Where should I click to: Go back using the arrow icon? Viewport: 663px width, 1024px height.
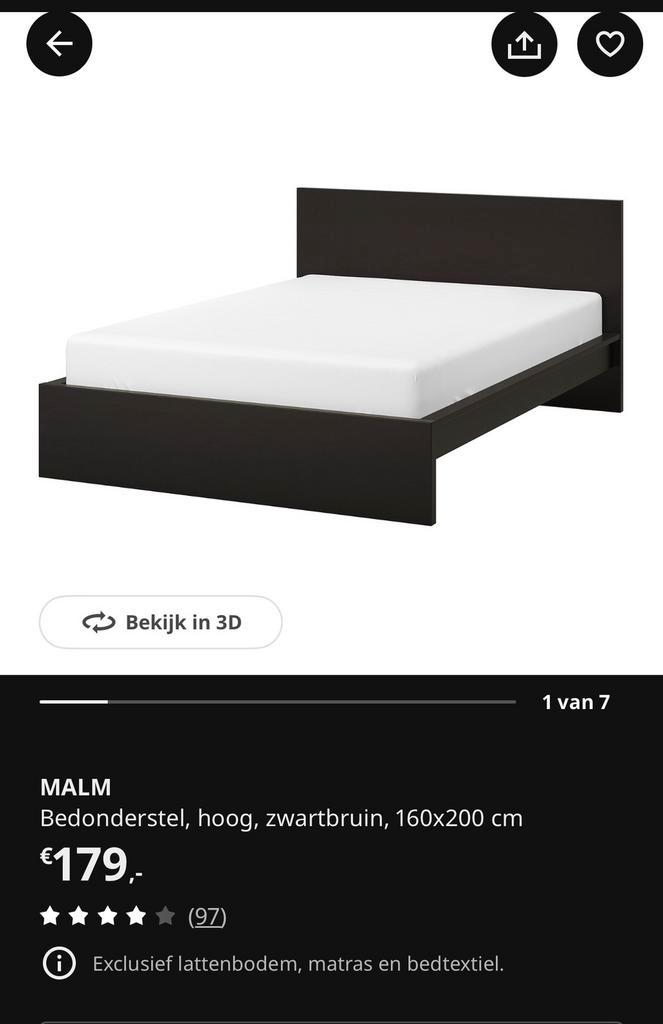pyautogui.click(x=59, y=44)
